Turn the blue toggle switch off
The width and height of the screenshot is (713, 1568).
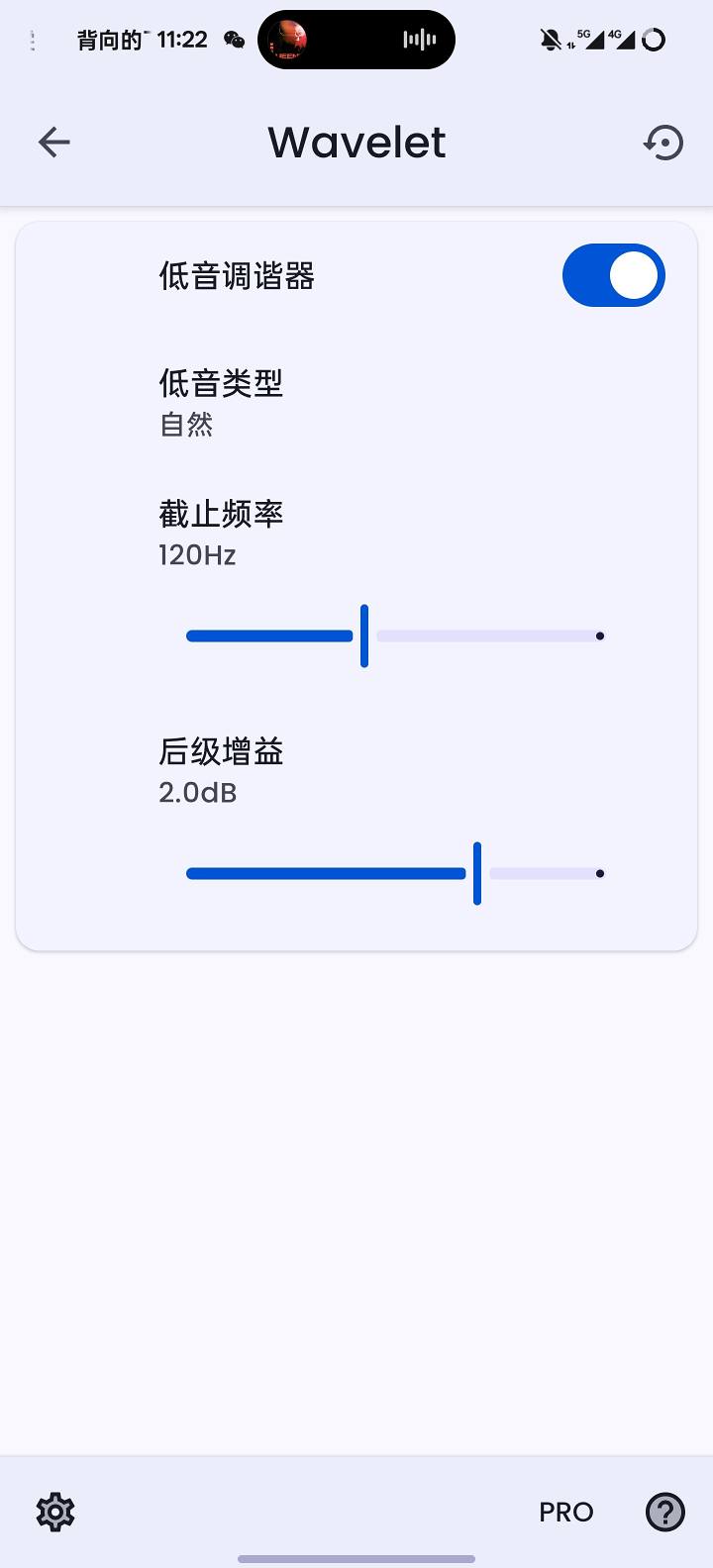click(613, 275)
